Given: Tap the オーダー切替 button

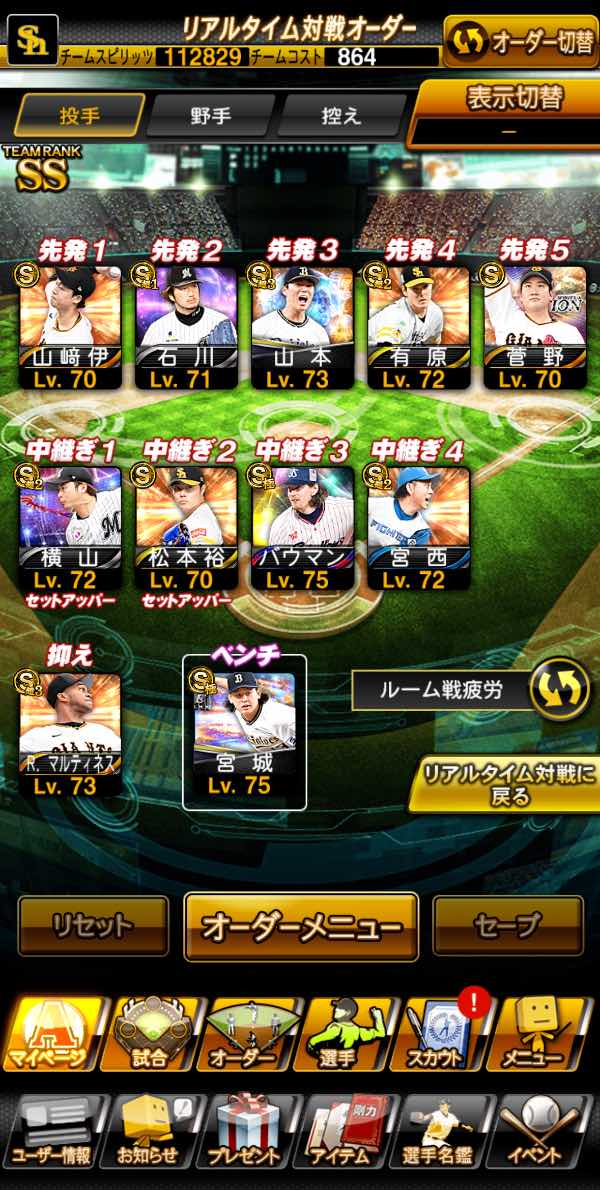Looking at the screenshot, I should click(521, 42).
